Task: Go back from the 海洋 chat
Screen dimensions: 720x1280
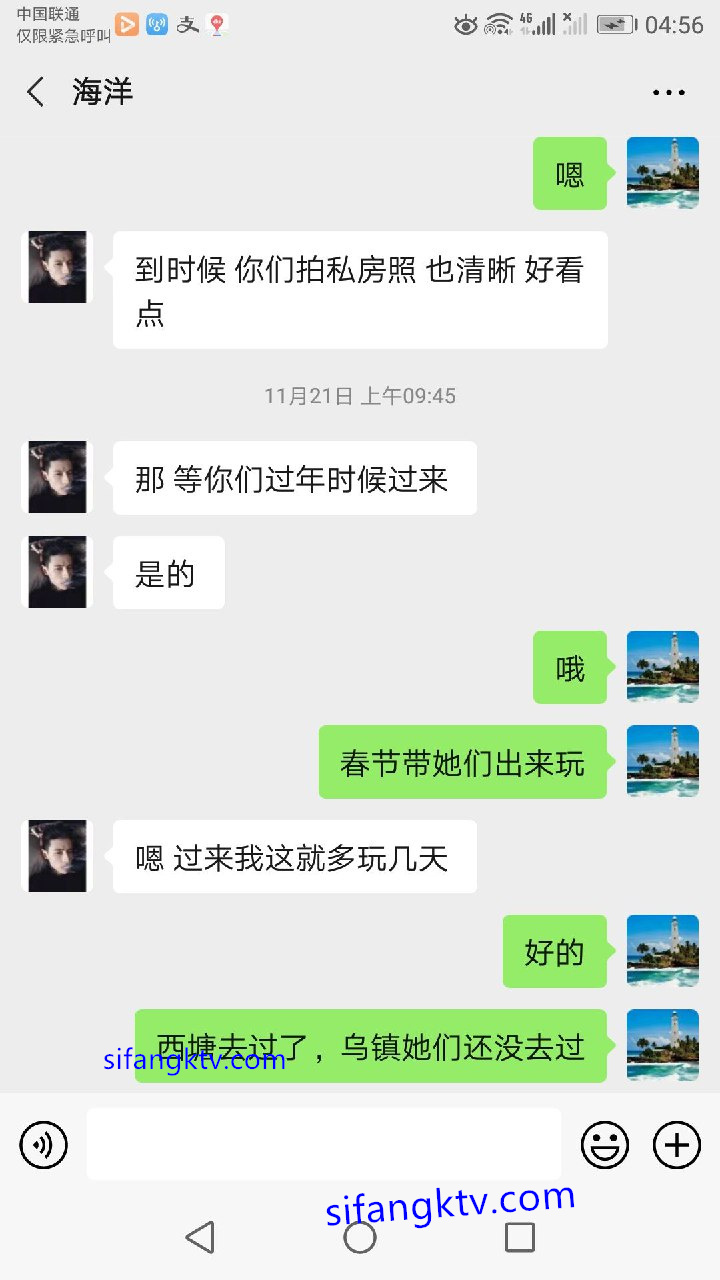Action: pos(36,92)
